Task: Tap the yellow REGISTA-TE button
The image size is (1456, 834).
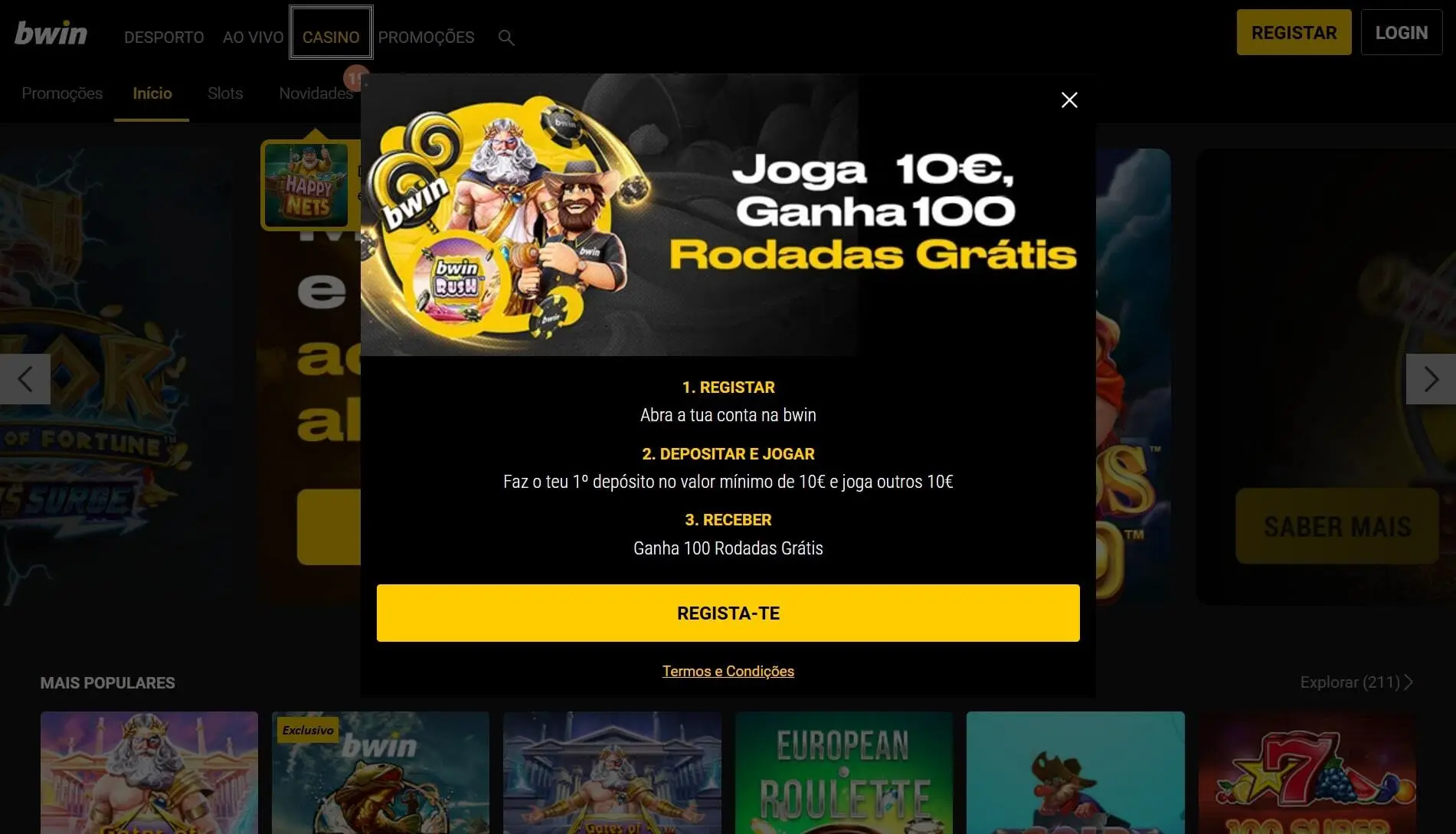Action: 728,613
